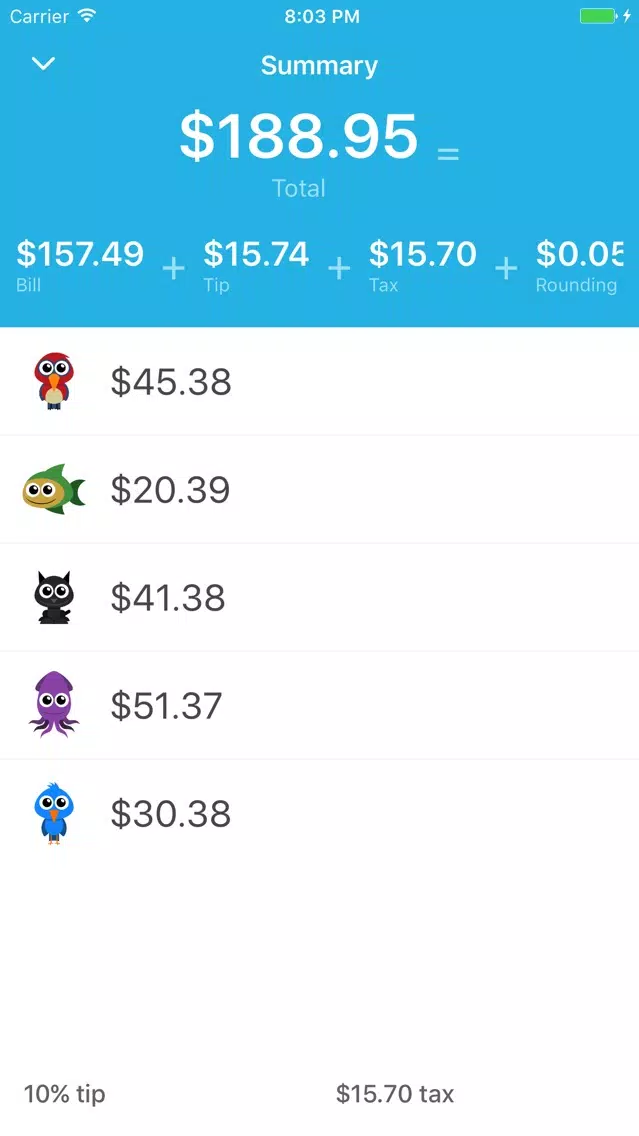View the purple squid's $51.37 share
This screenshot has width=639, height=1136.
(x=320, y=705)
